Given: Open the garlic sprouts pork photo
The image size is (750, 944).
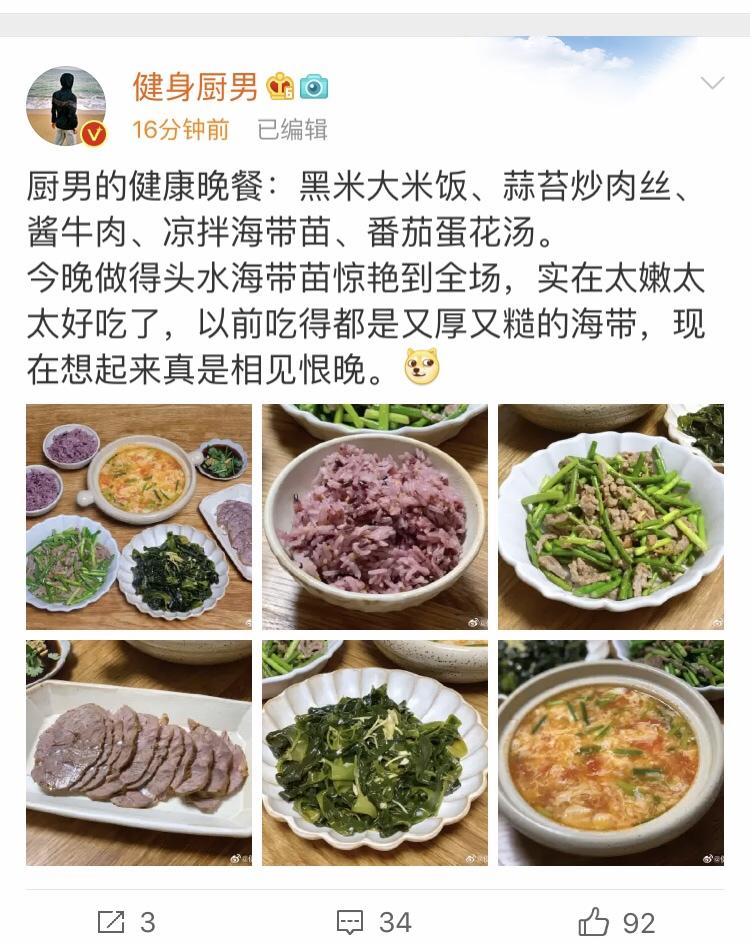Looking at the screenshot, I should pos(611,517).
